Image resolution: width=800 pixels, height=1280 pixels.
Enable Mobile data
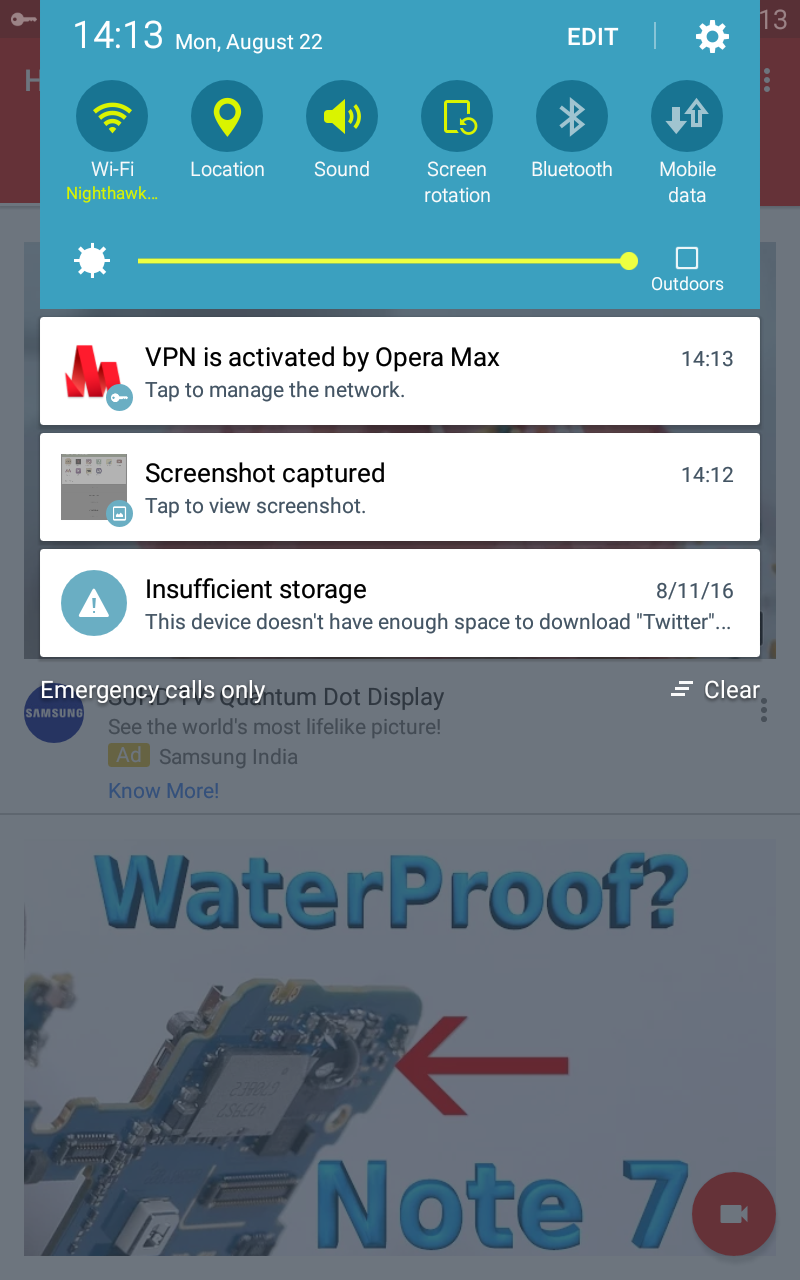(x=687, y=117)
